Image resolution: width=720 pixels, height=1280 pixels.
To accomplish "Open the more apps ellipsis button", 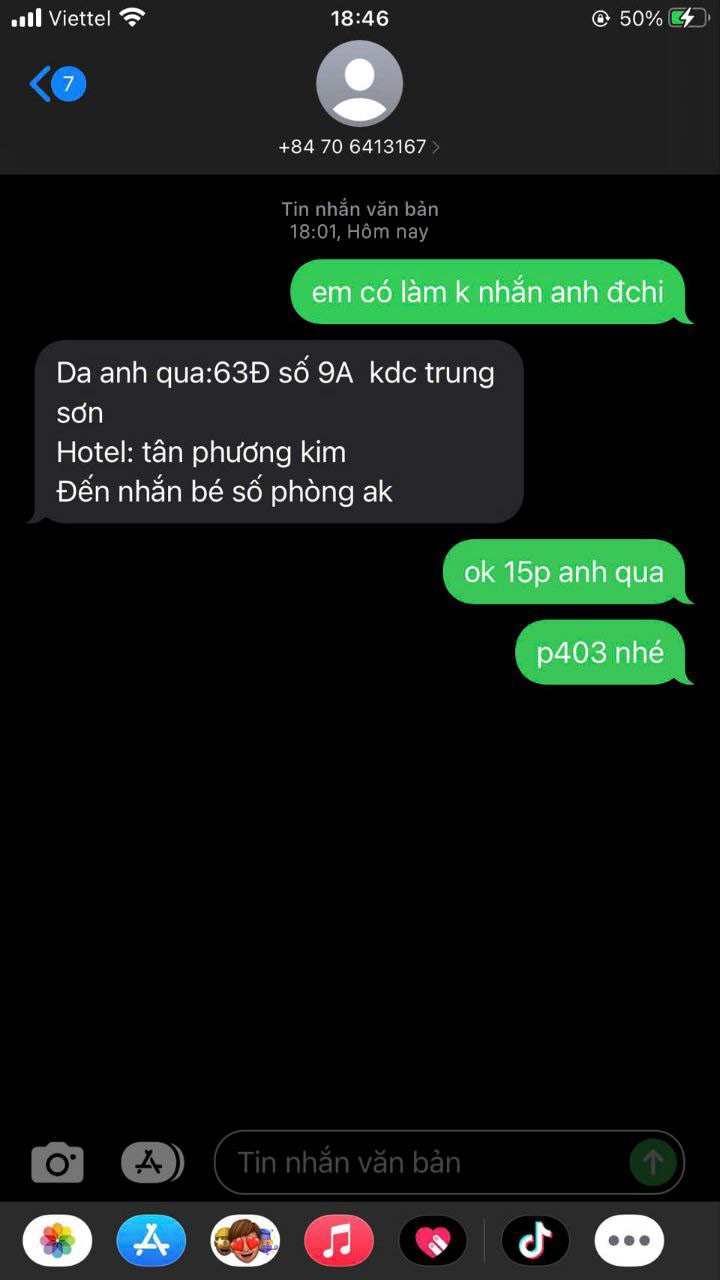I will (629, 1241).
